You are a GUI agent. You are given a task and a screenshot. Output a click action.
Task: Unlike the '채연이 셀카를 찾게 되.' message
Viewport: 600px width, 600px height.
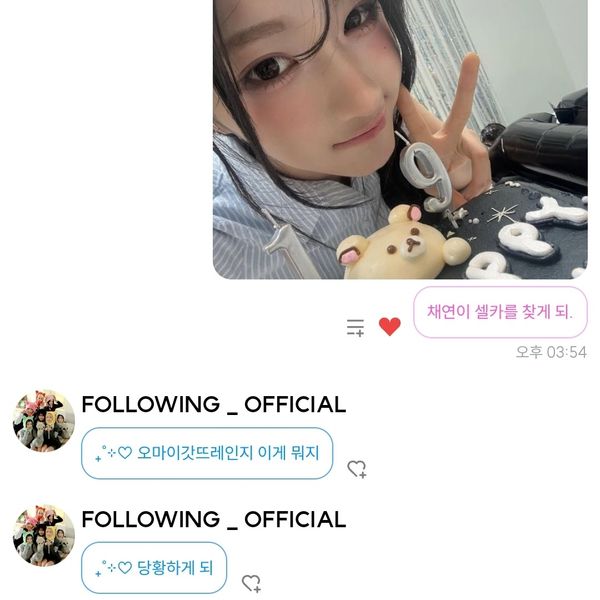[390, 327]
